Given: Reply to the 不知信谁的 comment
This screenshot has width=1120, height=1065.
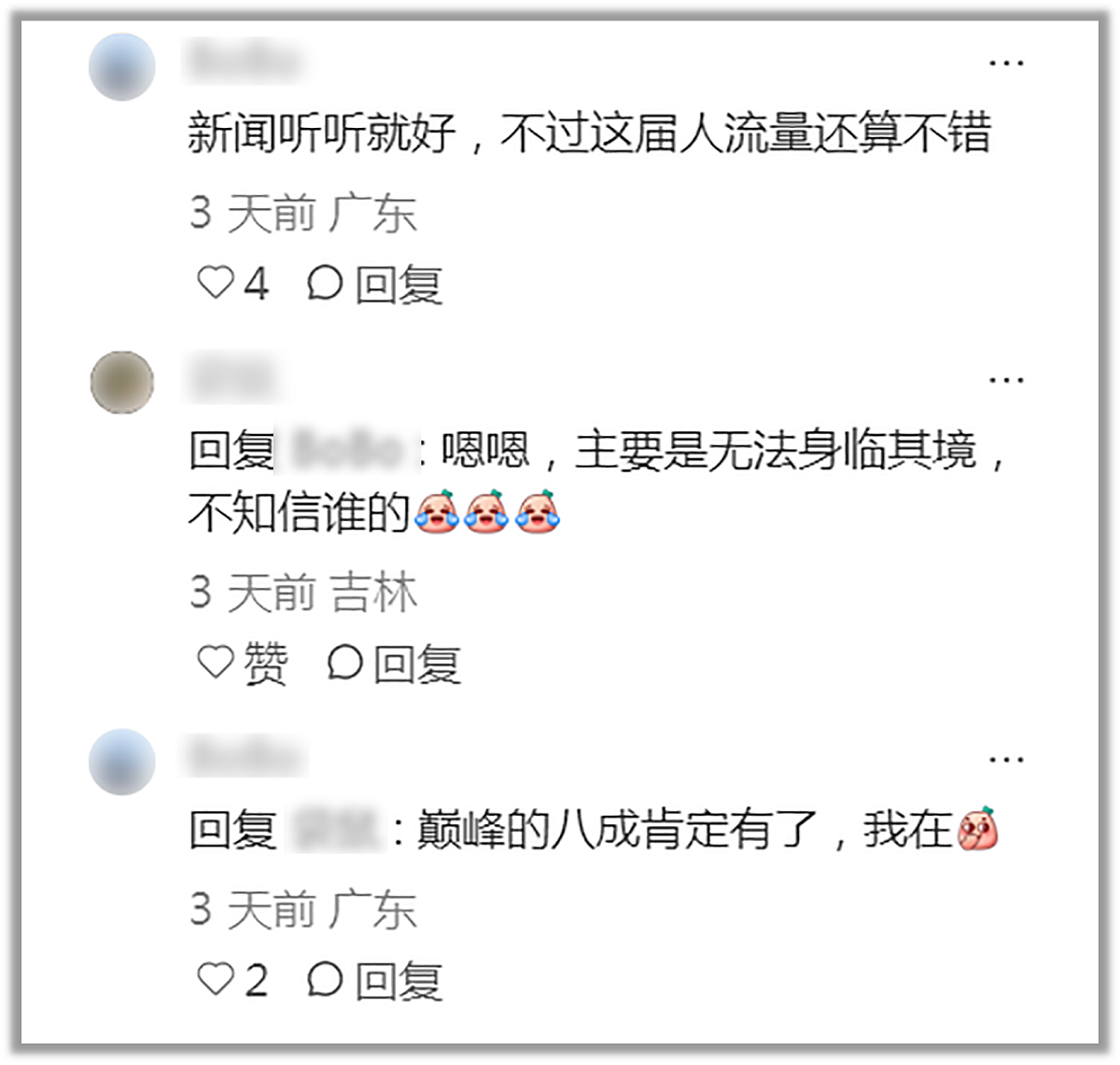Looking at the screenshot, I should [394, 664].
